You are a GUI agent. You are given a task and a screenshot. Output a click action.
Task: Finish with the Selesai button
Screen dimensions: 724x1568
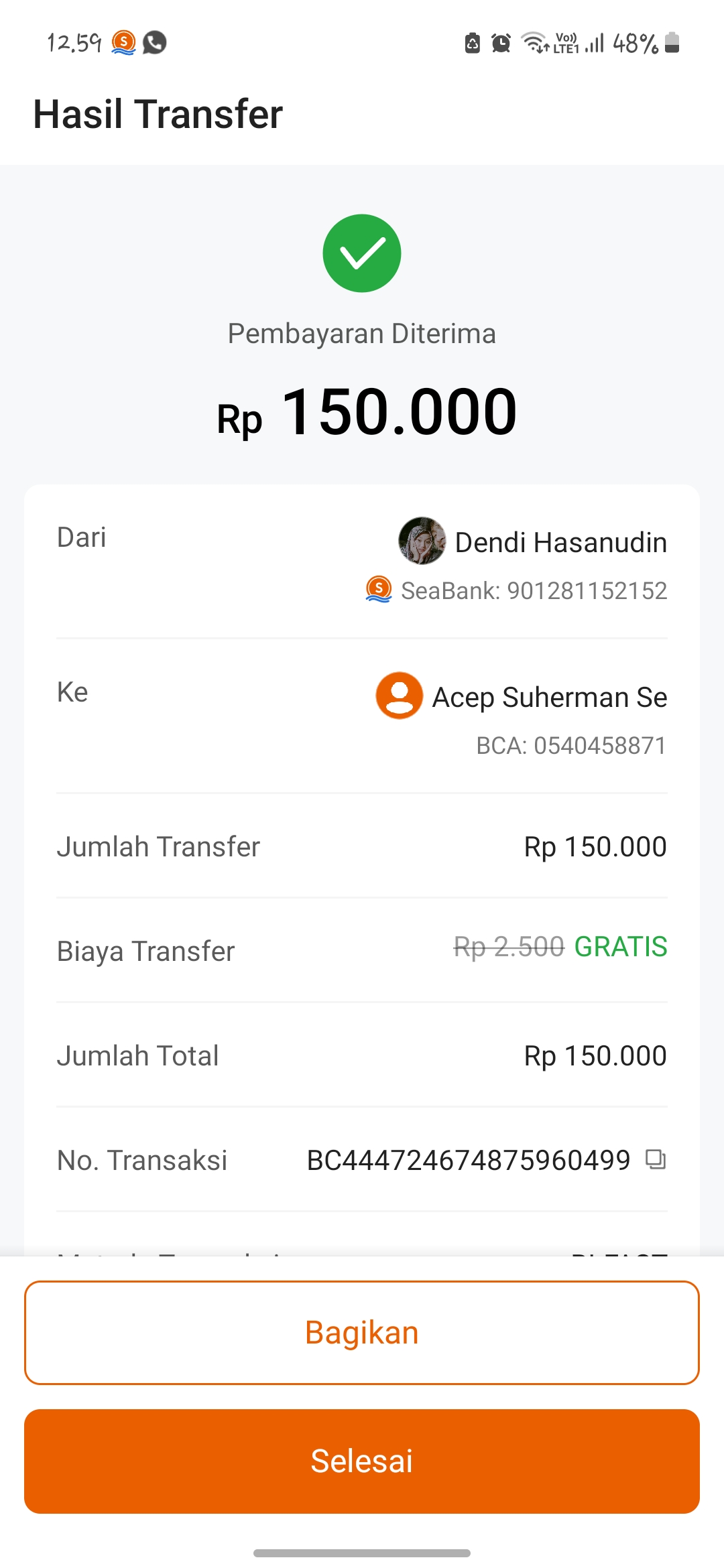pyautogui.click(x=362, y=1461)
